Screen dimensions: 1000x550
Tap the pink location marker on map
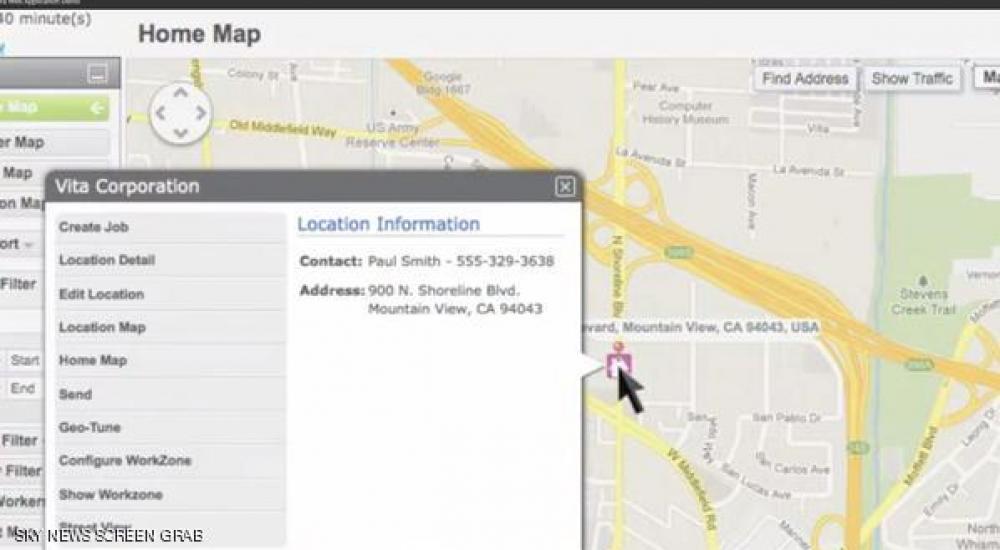tap(620, 363)
